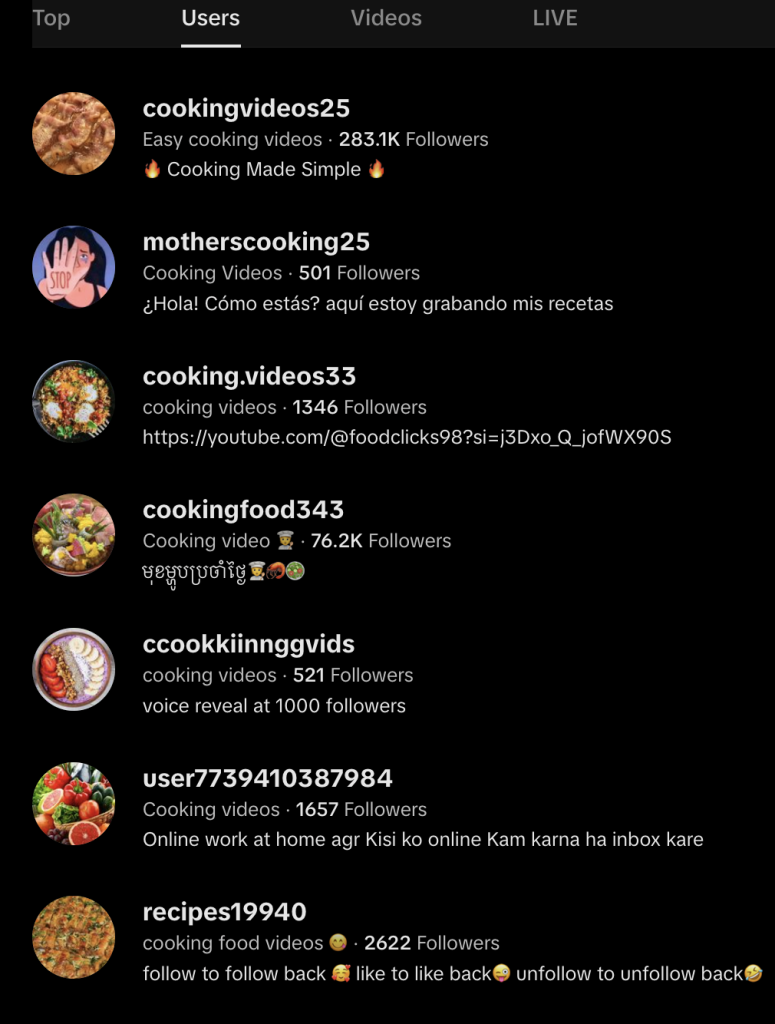Open motherscooking25 user profile
Viewport: 775px width, 1024px height.
[x=256, y=242]
